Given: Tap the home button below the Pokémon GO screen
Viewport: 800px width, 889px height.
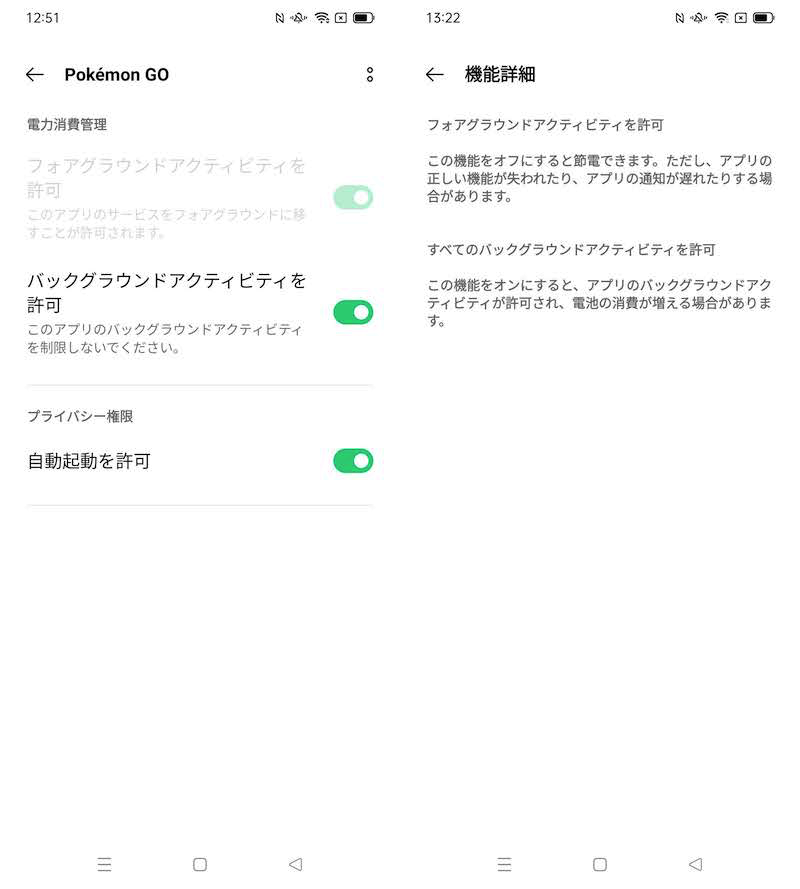Looking at the screenshot, I should point(200,864).
